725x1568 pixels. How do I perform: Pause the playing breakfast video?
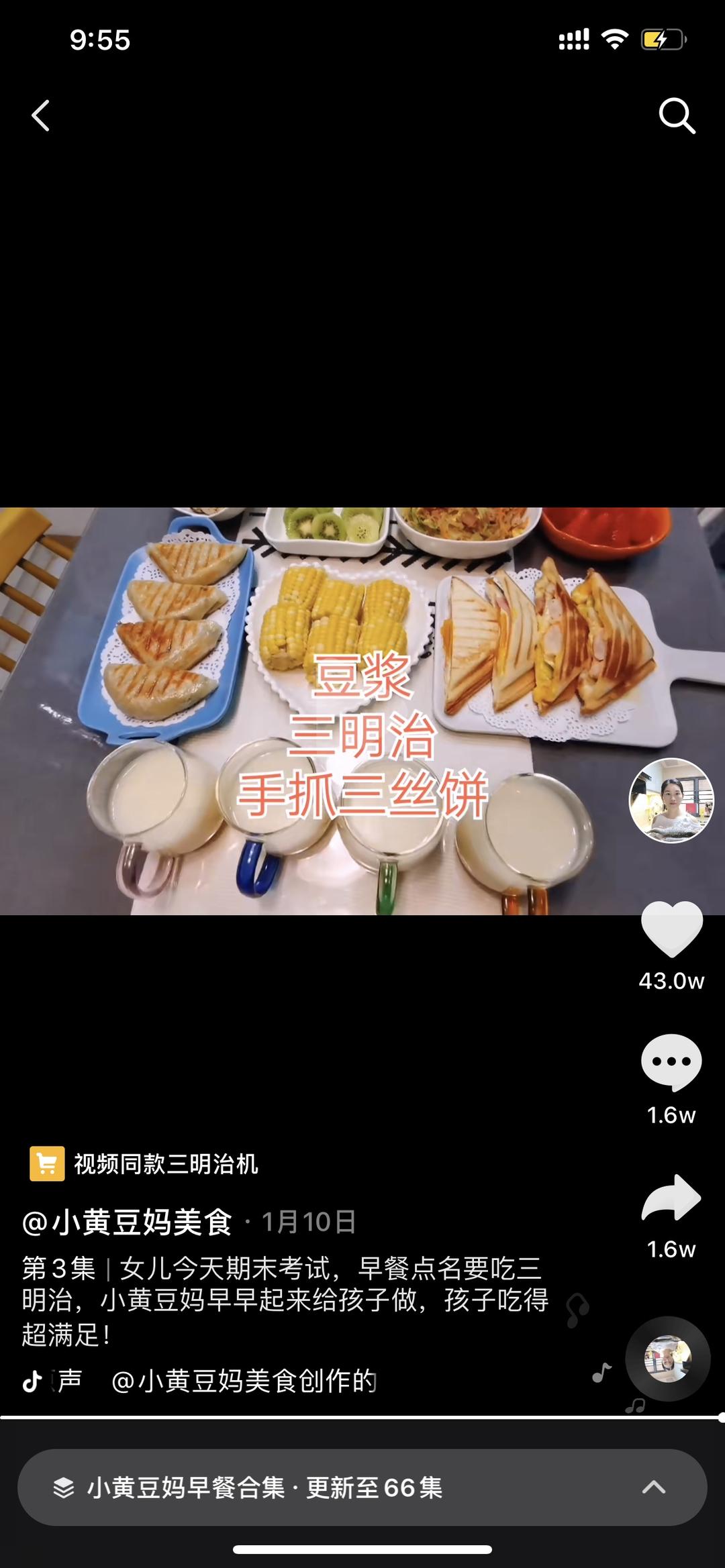362,711
